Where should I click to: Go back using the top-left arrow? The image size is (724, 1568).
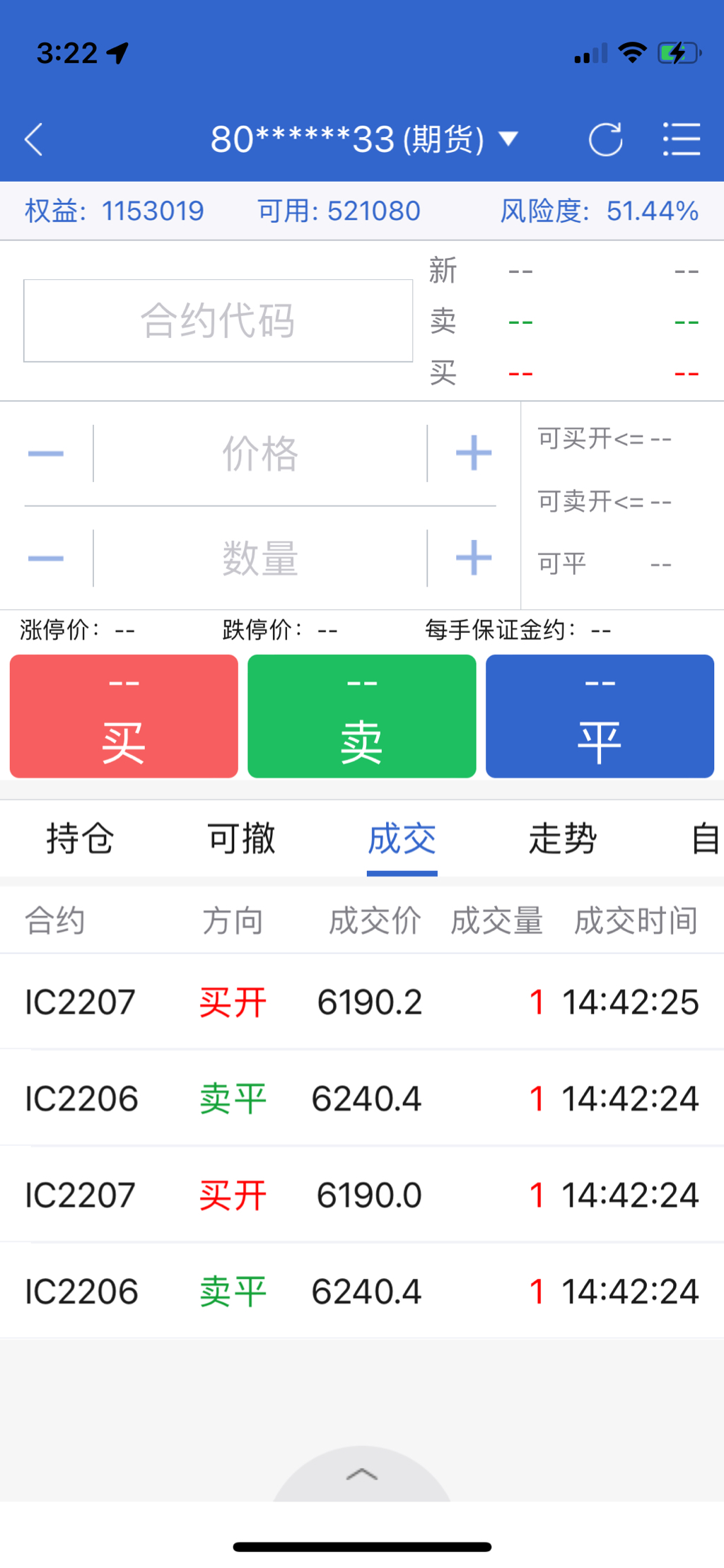[x=34, y=139]
